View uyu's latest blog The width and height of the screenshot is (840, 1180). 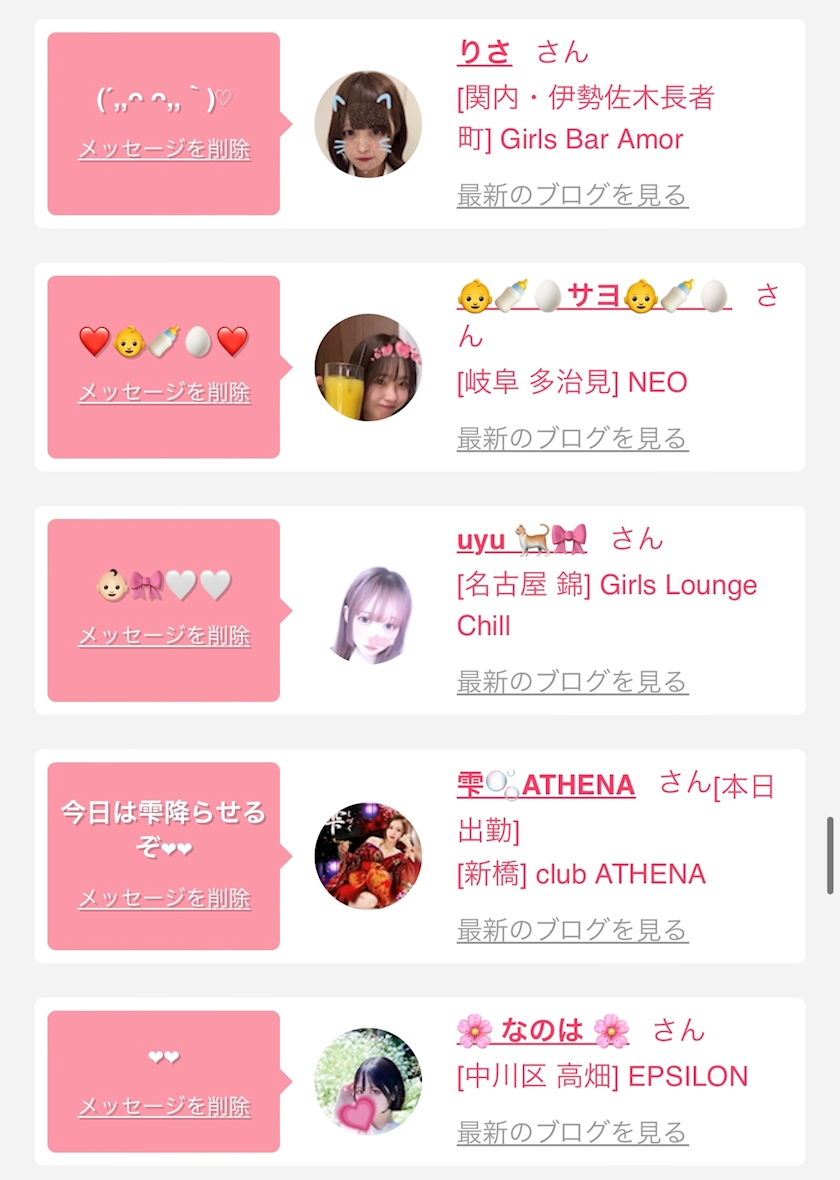[572, 681]
